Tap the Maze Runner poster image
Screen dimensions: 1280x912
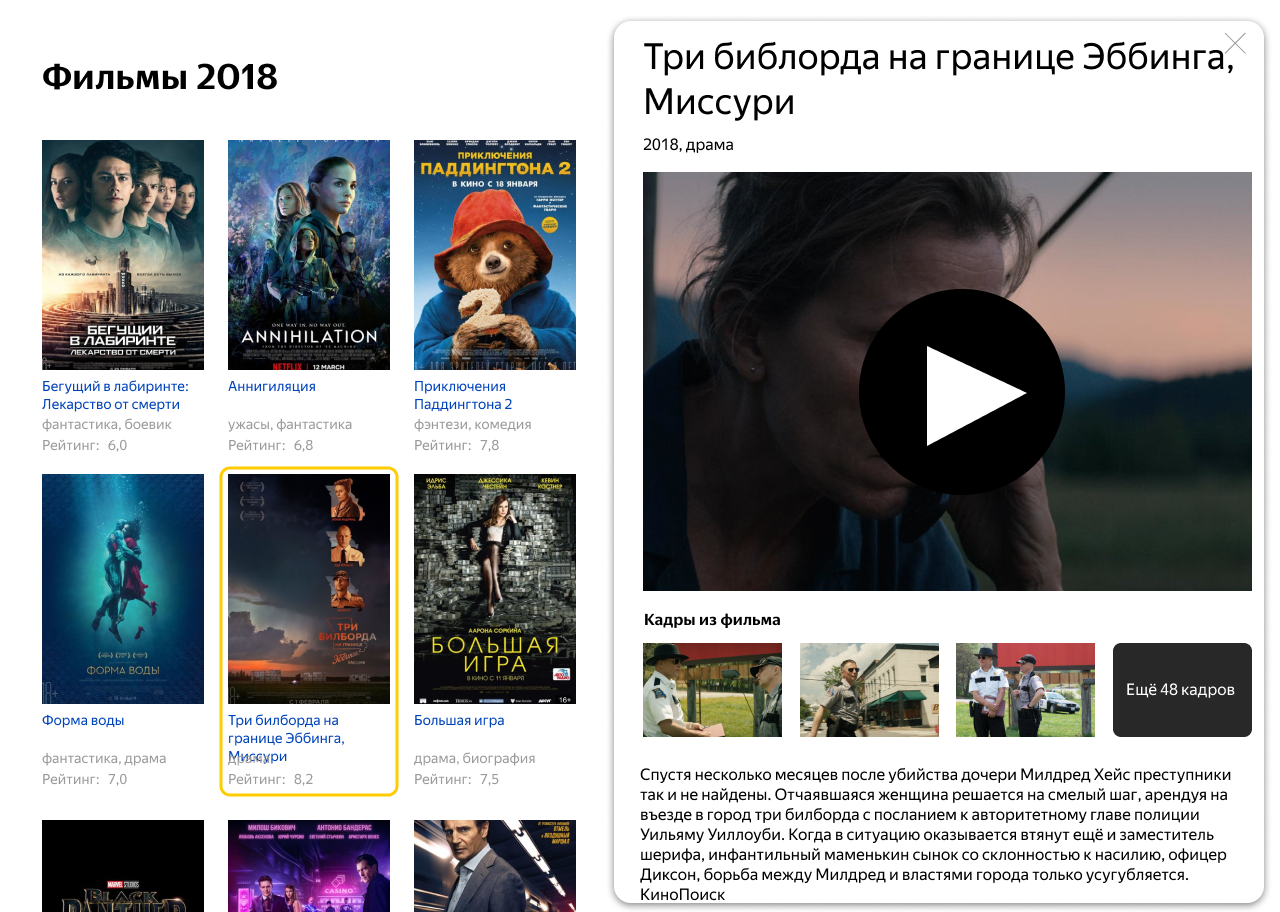click(123, 254)
